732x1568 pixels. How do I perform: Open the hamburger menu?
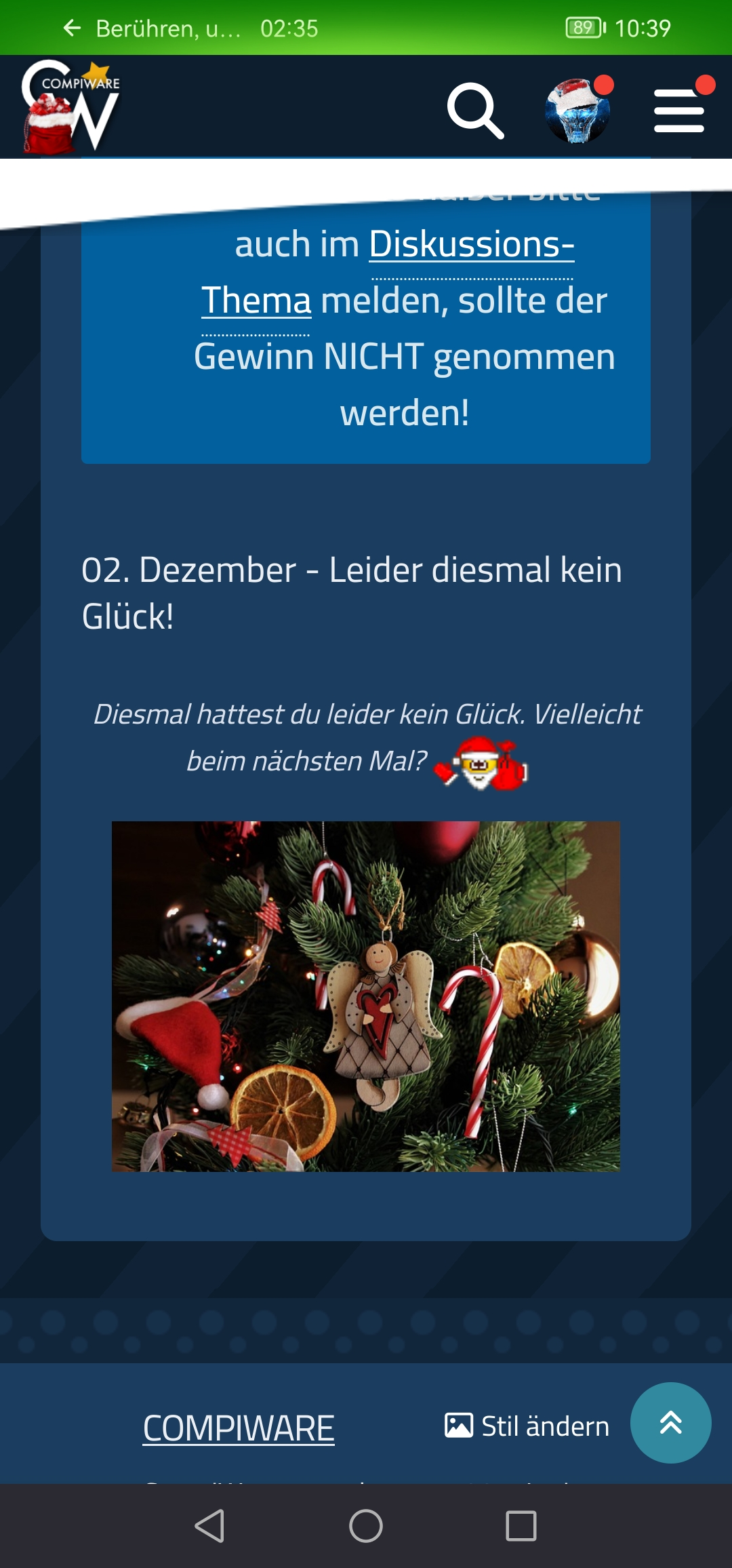(680, 111)
